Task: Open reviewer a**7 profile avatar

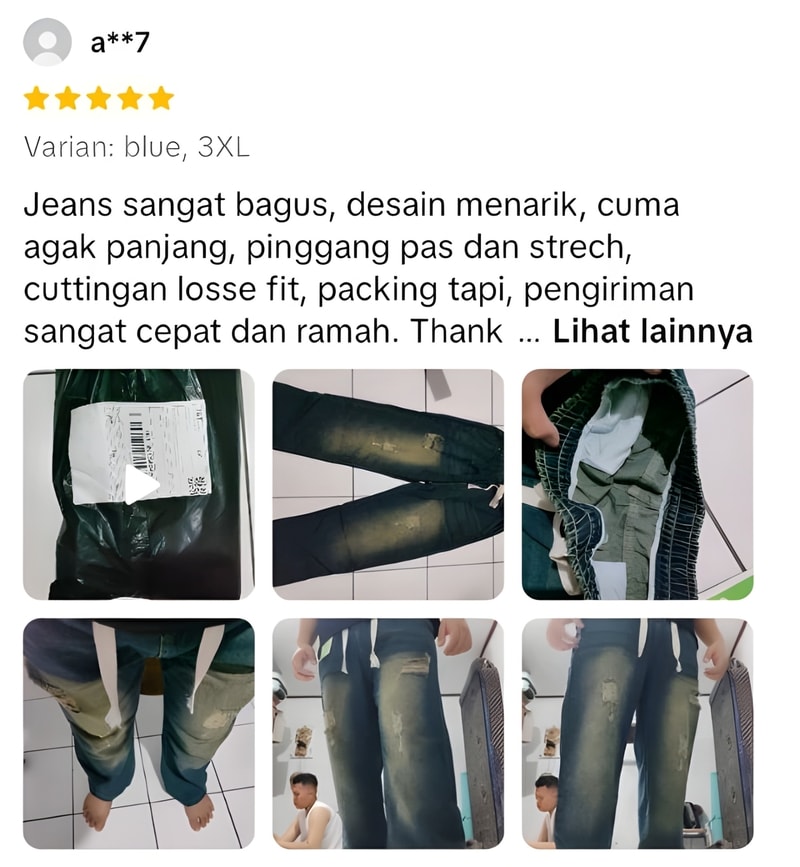Action: [x=48, y=43]
